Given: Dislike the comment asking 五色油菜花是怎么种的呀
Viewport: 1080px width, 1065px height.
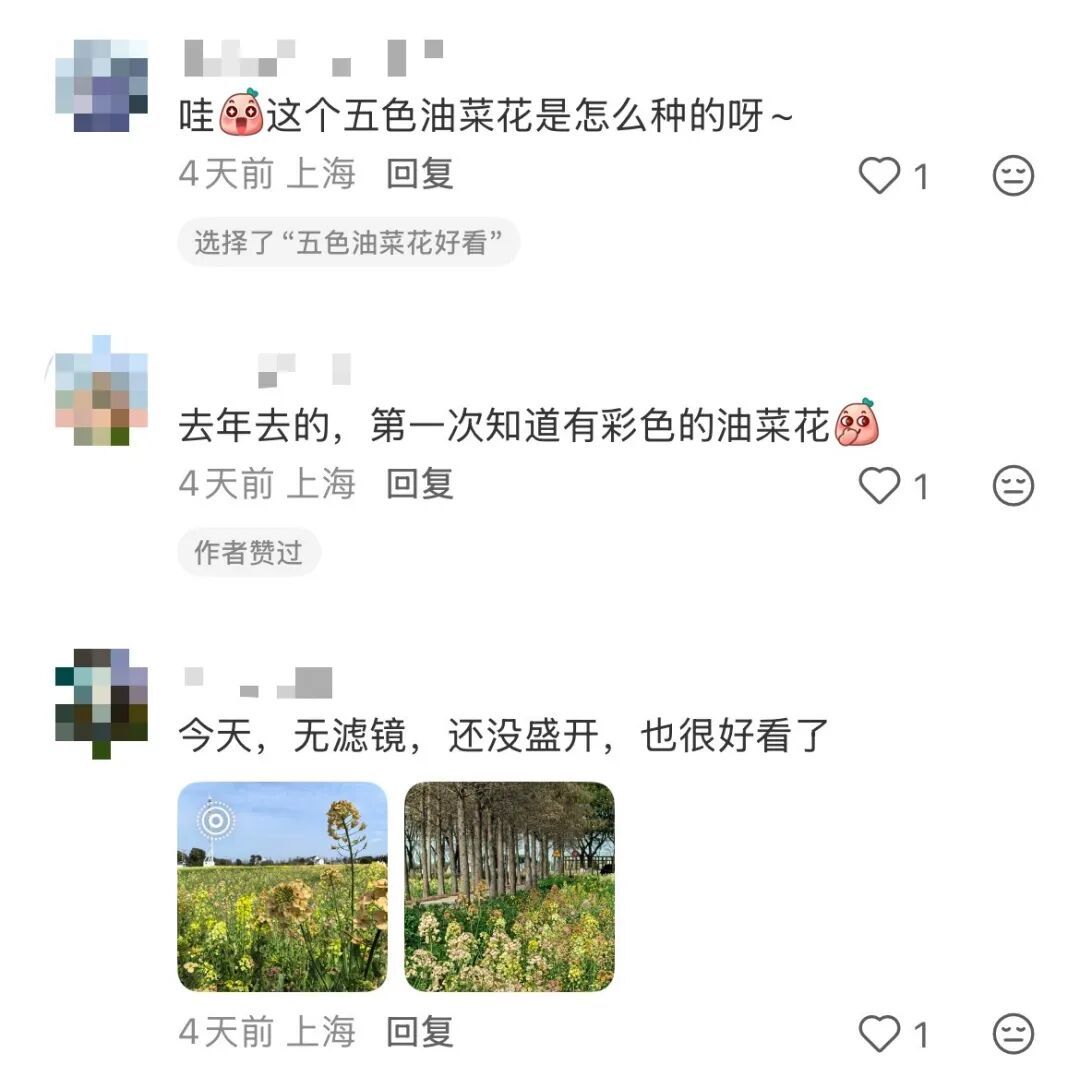Looking at the screenshot, I should pyautogui.click(x=1012, y=176).
